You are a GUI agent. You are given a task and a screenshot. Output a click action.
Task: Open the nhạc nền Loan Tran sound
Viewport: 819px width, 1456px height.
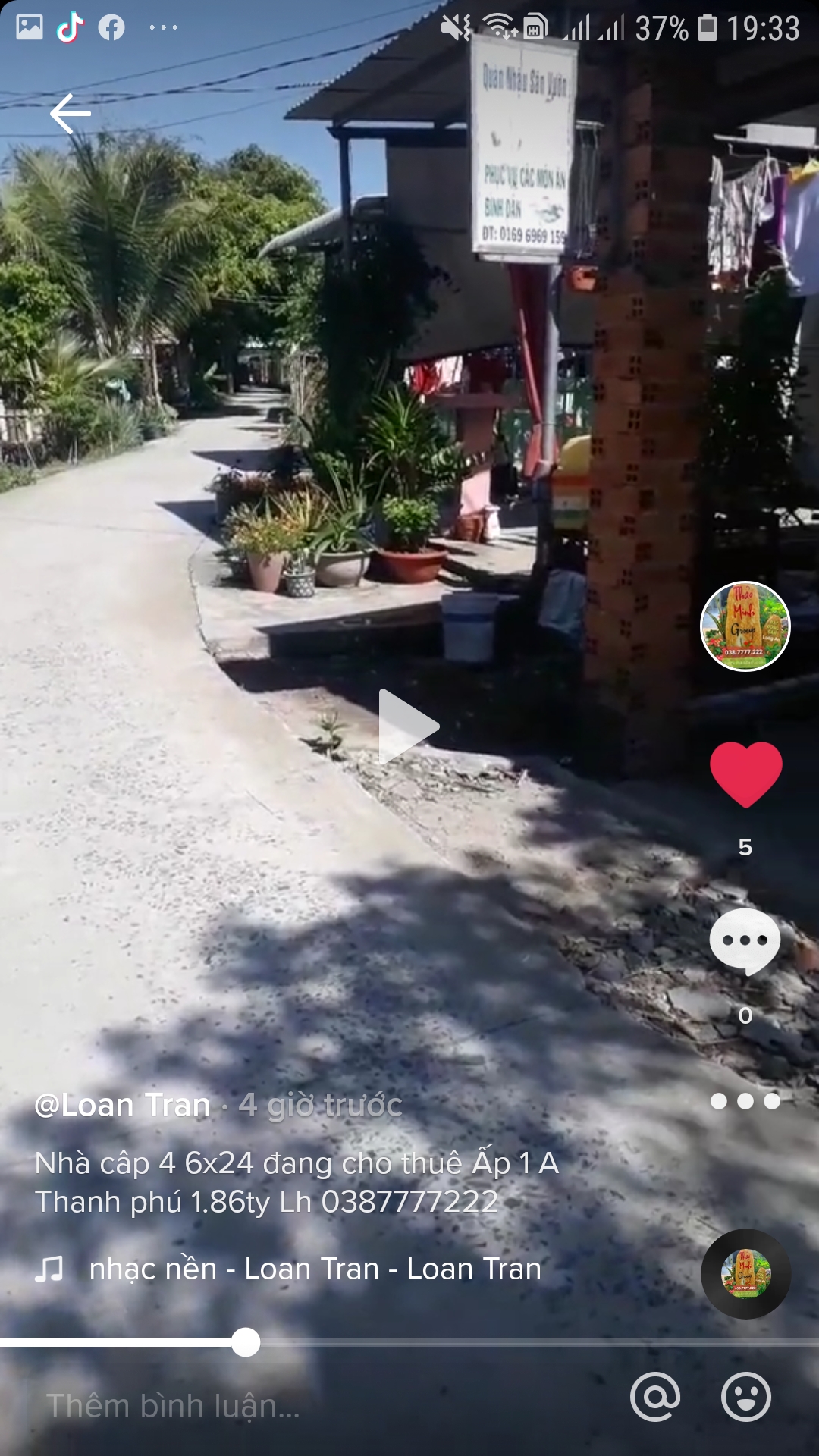[x=315, y=1269]
